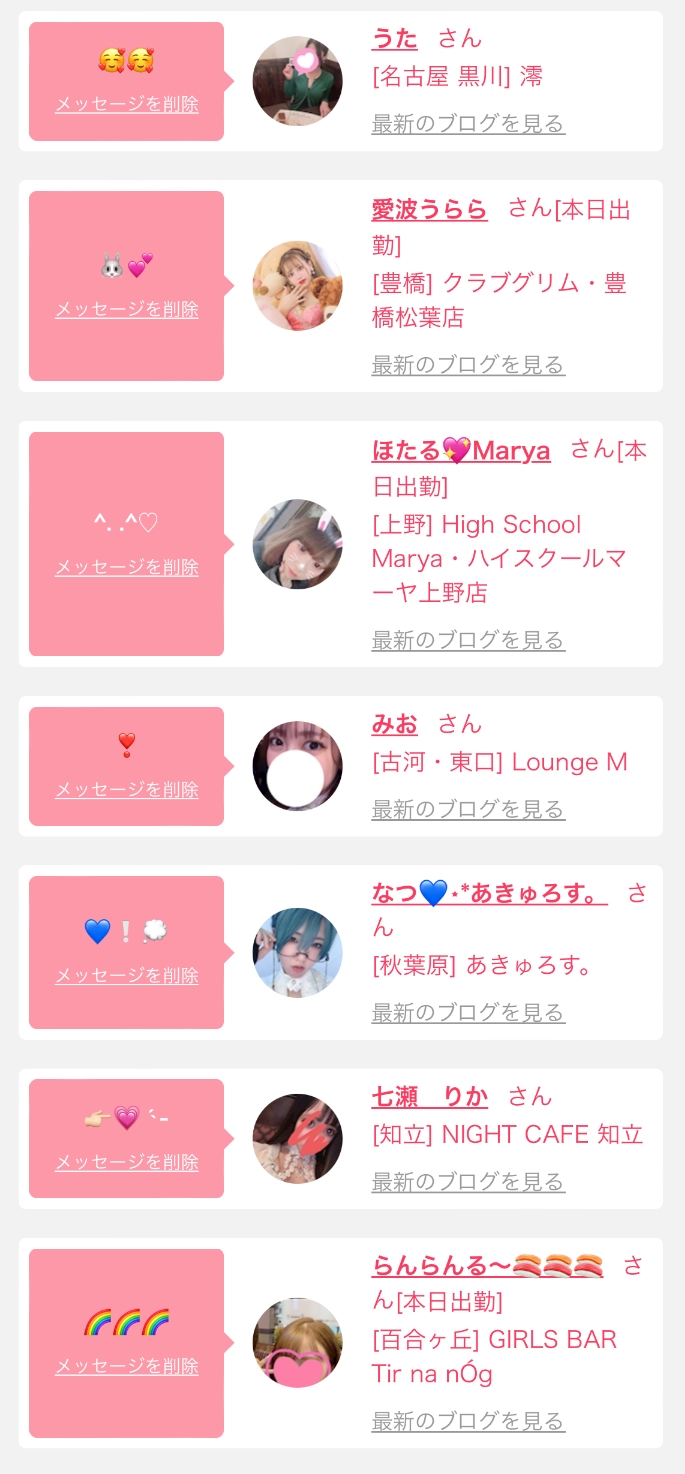Open らんらんる〜 profile link

pyautogui.click(x=488, y=1266)
